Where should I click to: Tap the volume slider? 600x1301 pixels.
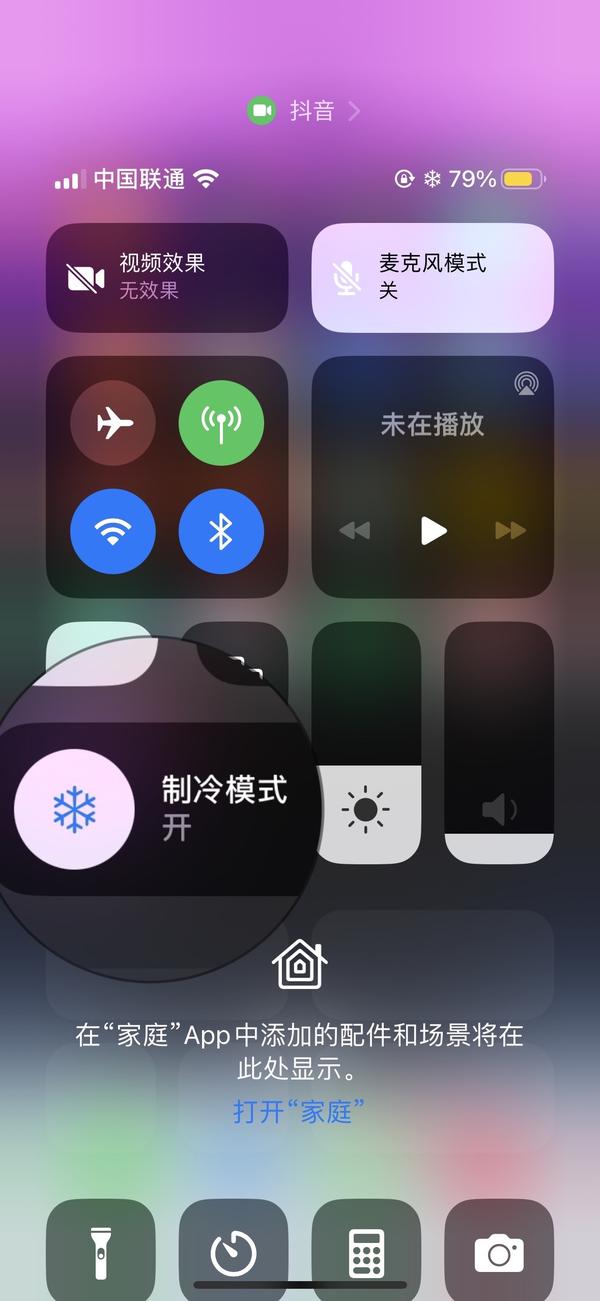tap(499, 742)
